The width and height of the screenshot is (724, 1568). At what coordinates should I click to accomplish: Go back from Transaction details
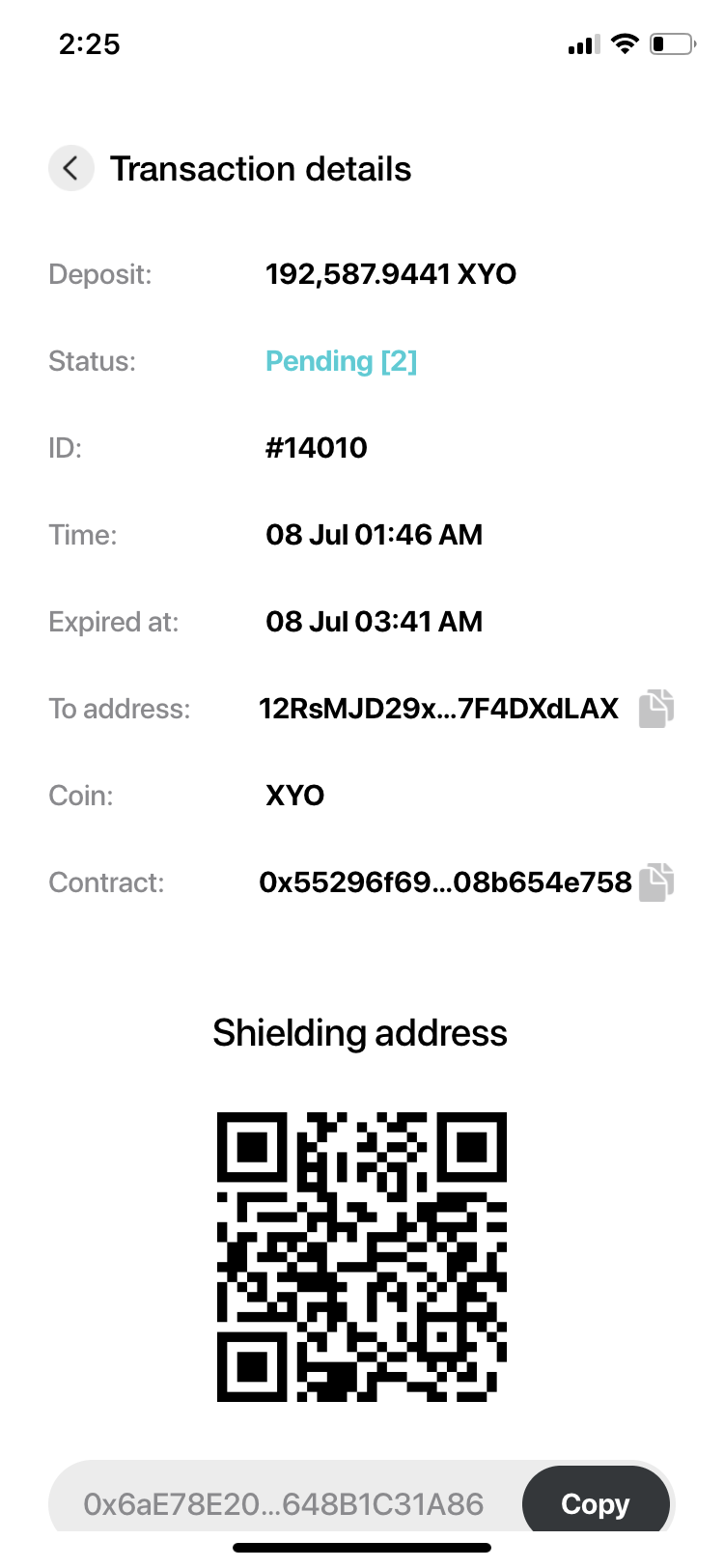tap(71, 169)
